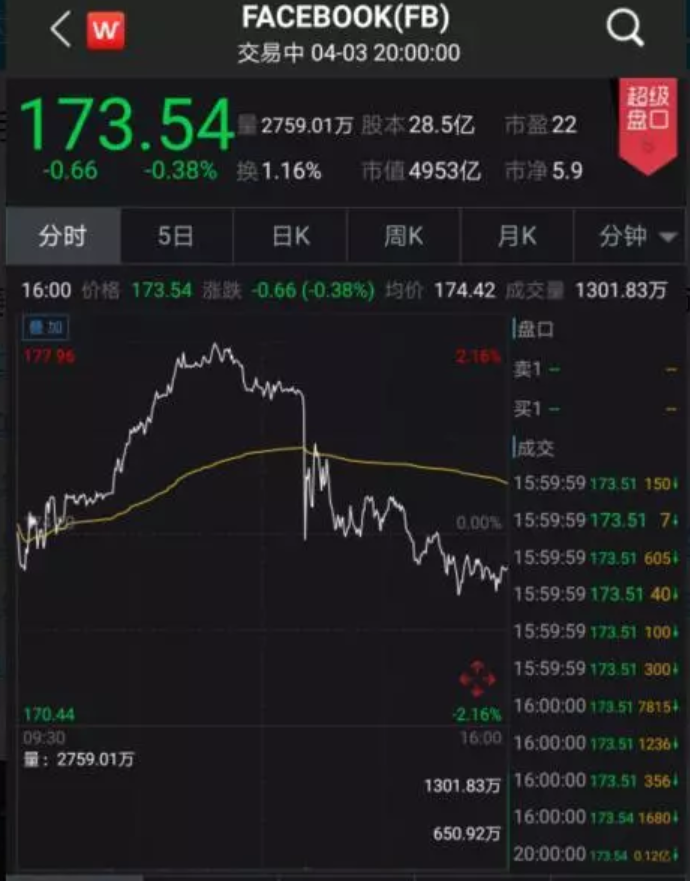Switch to the 分时 chart tab
Viewport: 690px width, 881px height.
63,236
